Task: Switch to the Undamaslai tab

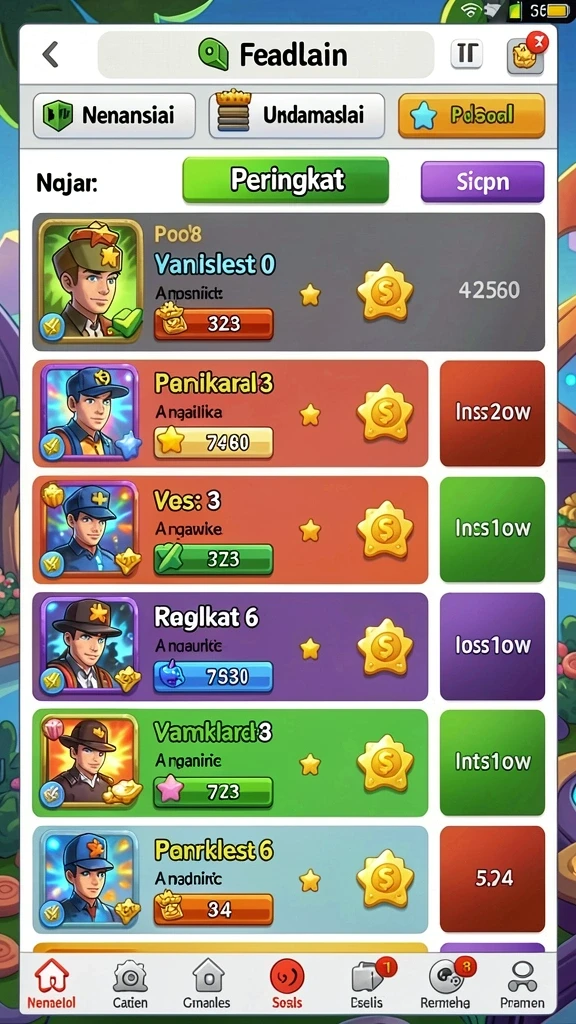Action: (x=296, y=116)
